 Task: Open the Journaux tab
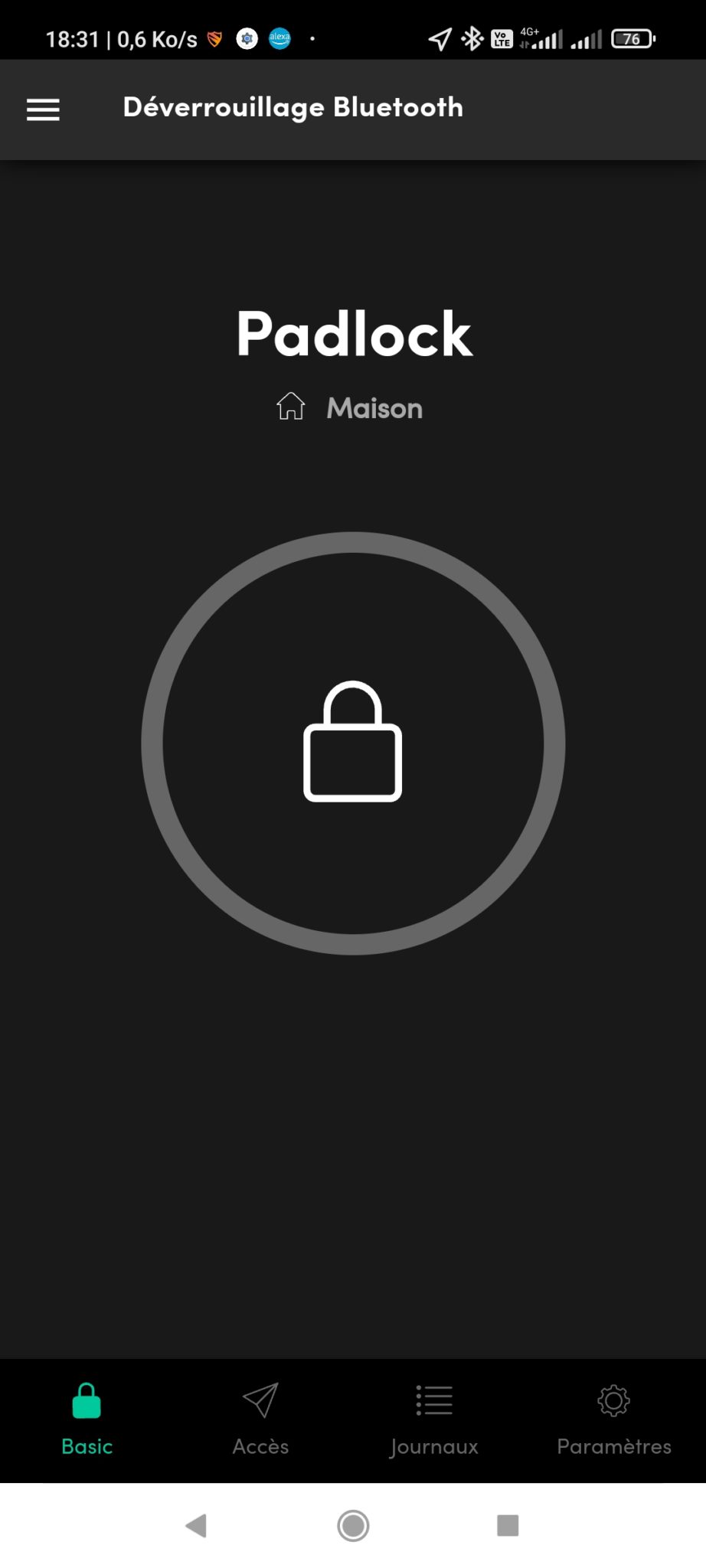tap(434, 1419)
